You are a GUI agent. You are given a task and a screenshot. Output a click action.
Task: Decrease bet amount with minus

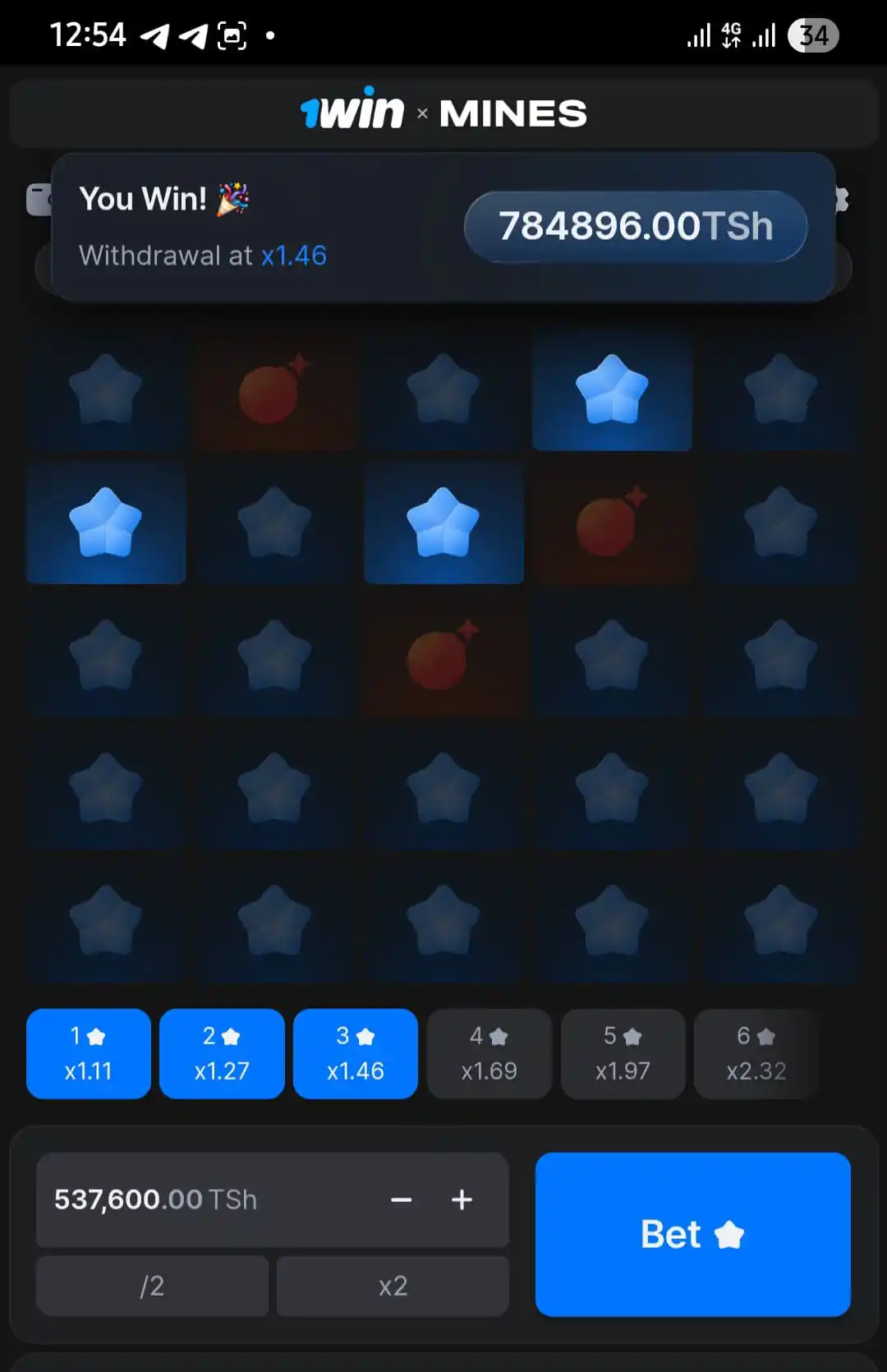[x=401, y=1200]
